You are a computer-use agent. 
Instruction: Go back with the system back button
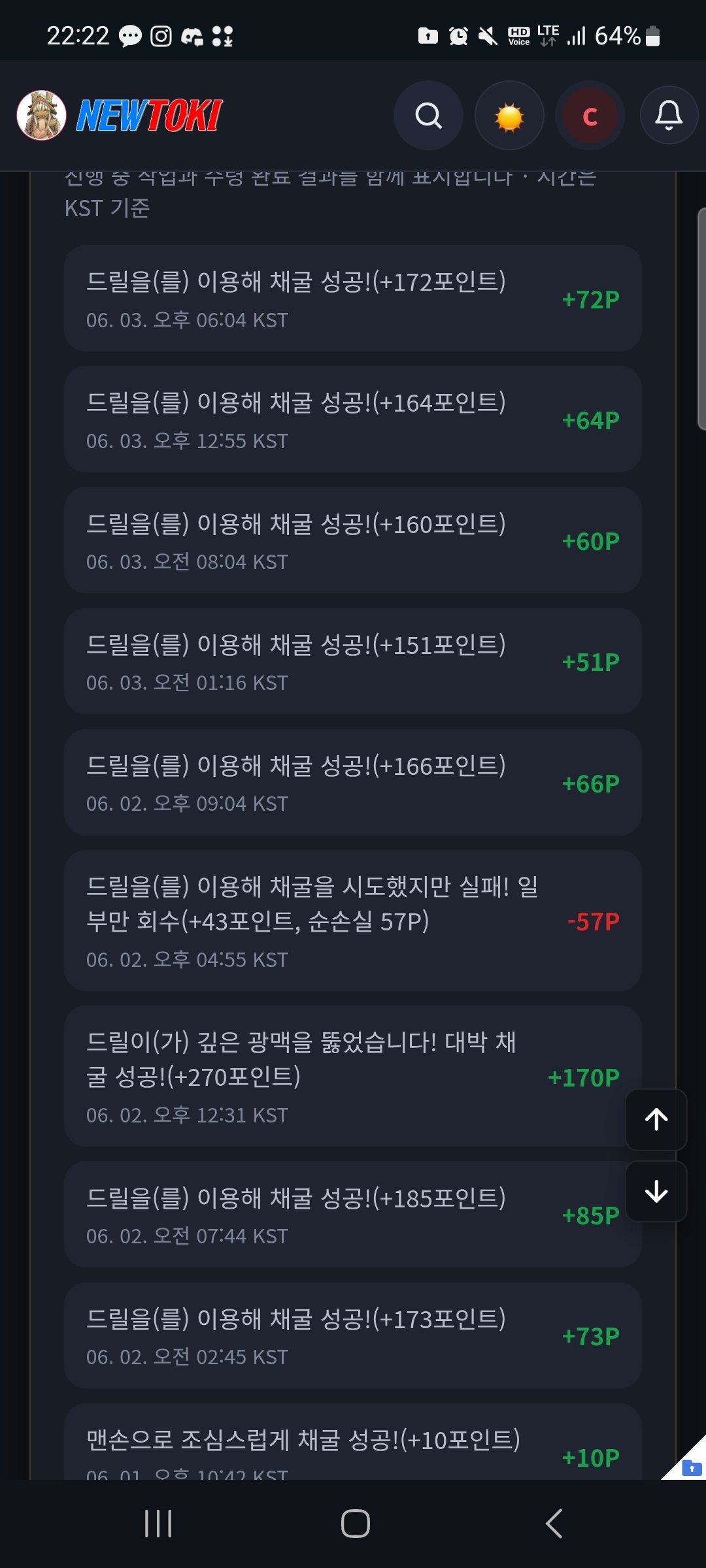[554, 1524]
